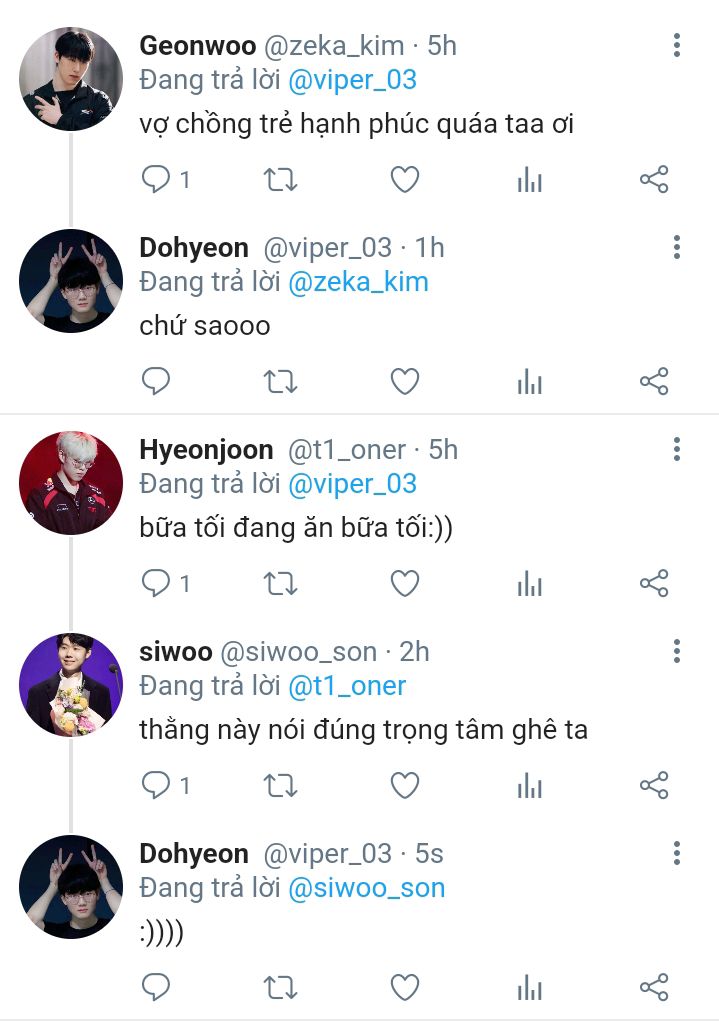Screen dimensions: 719x1028
Task: Open overflow menu on Geonwoo's tweet
Action: [677, 45]
